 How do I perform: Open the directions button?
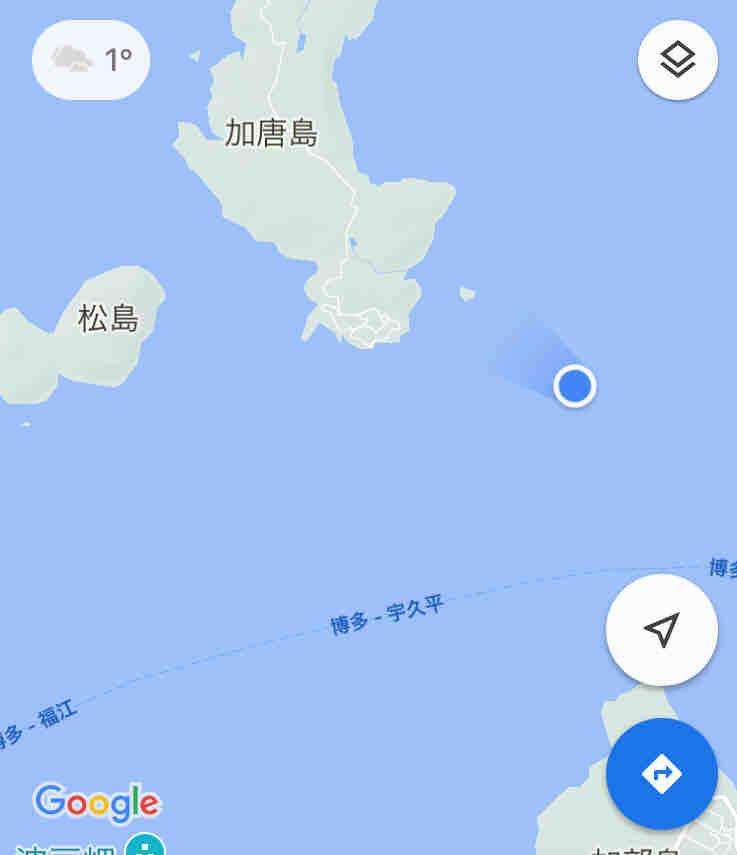[x=662, y=774]
